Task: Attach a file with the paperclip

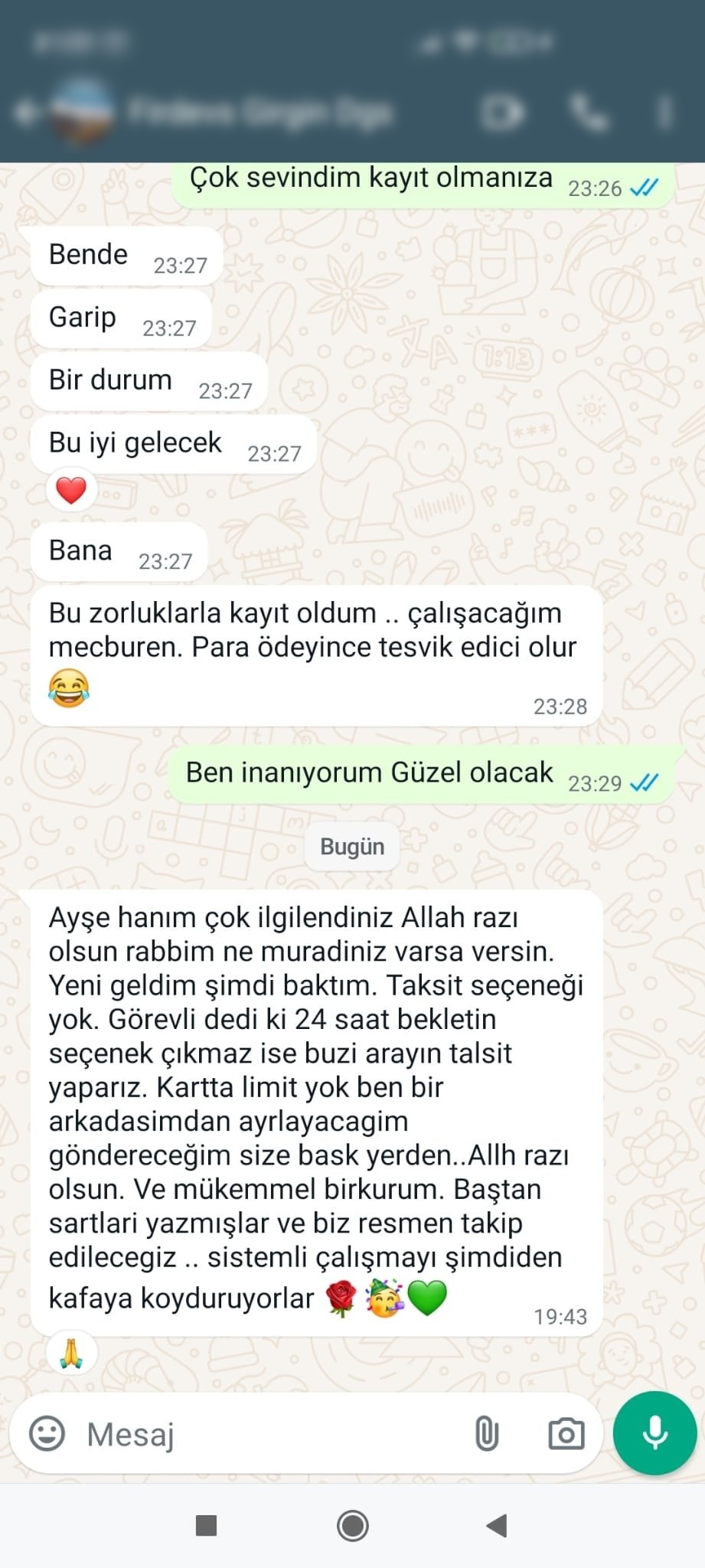Action: 487,1434
